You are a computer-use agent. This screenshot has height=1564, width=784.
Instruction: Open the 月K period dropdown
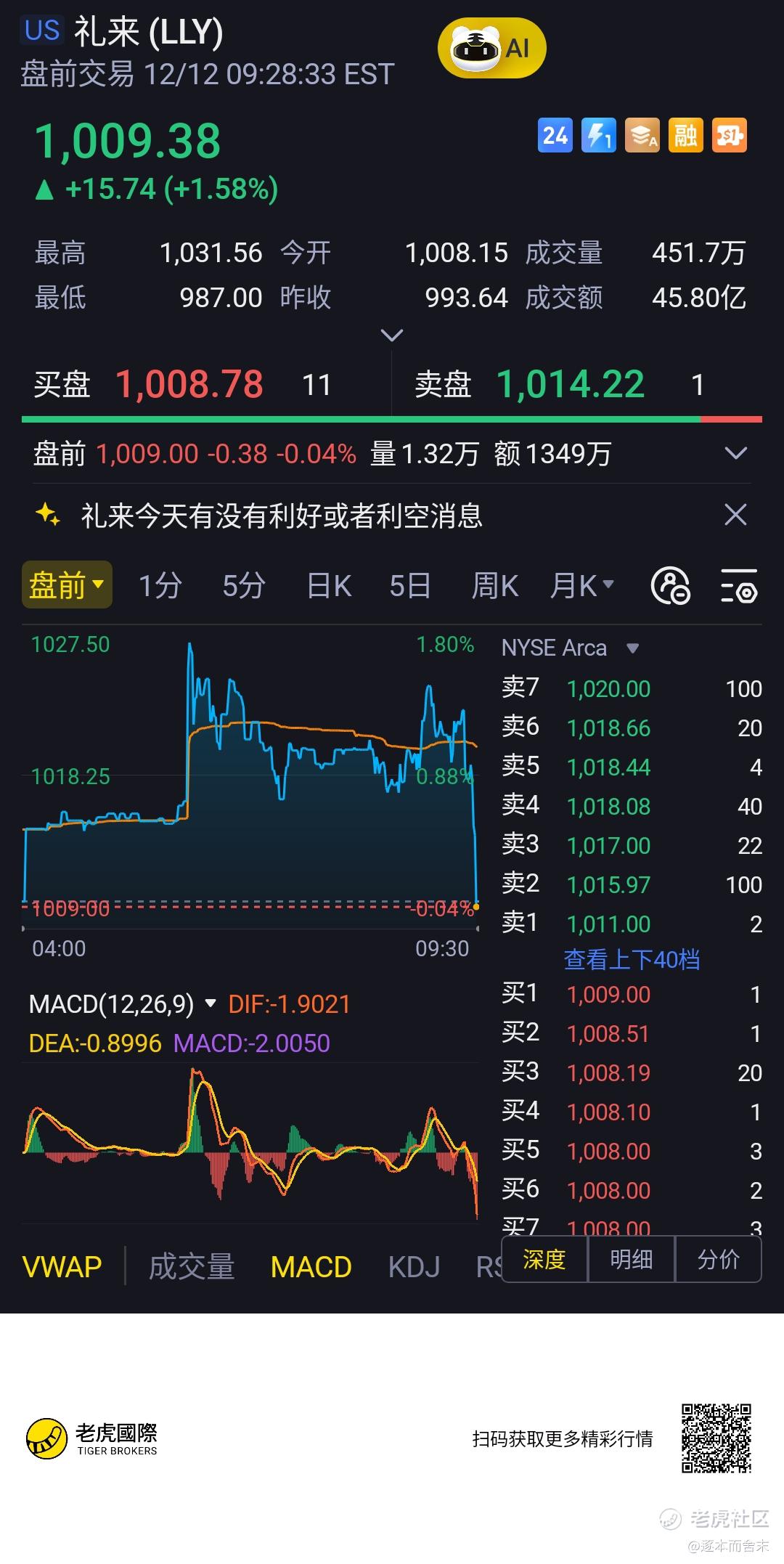582,585
